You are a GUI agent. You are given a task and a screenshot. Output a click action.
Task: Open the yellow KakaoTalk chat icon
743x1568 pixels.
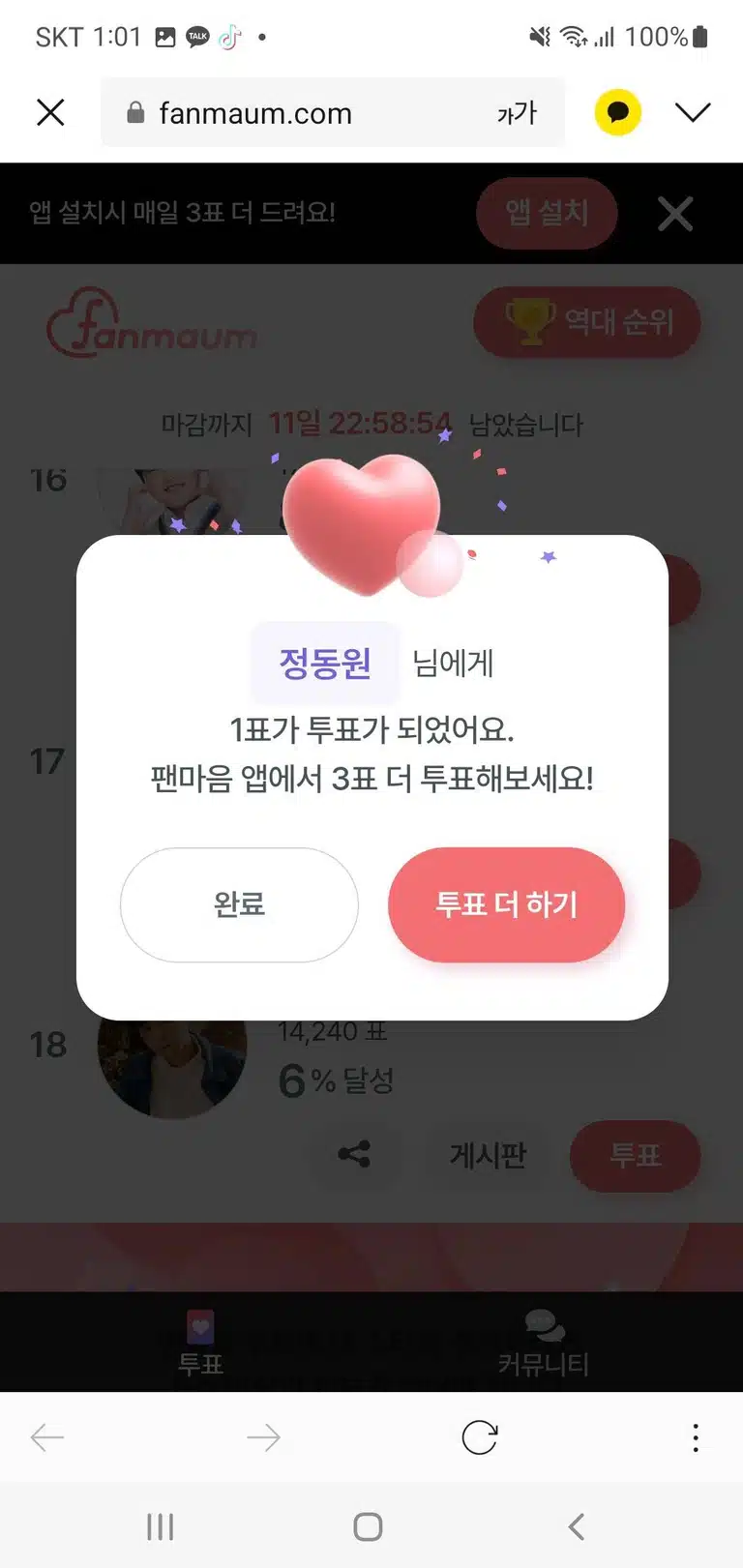(x=617, y=113)
